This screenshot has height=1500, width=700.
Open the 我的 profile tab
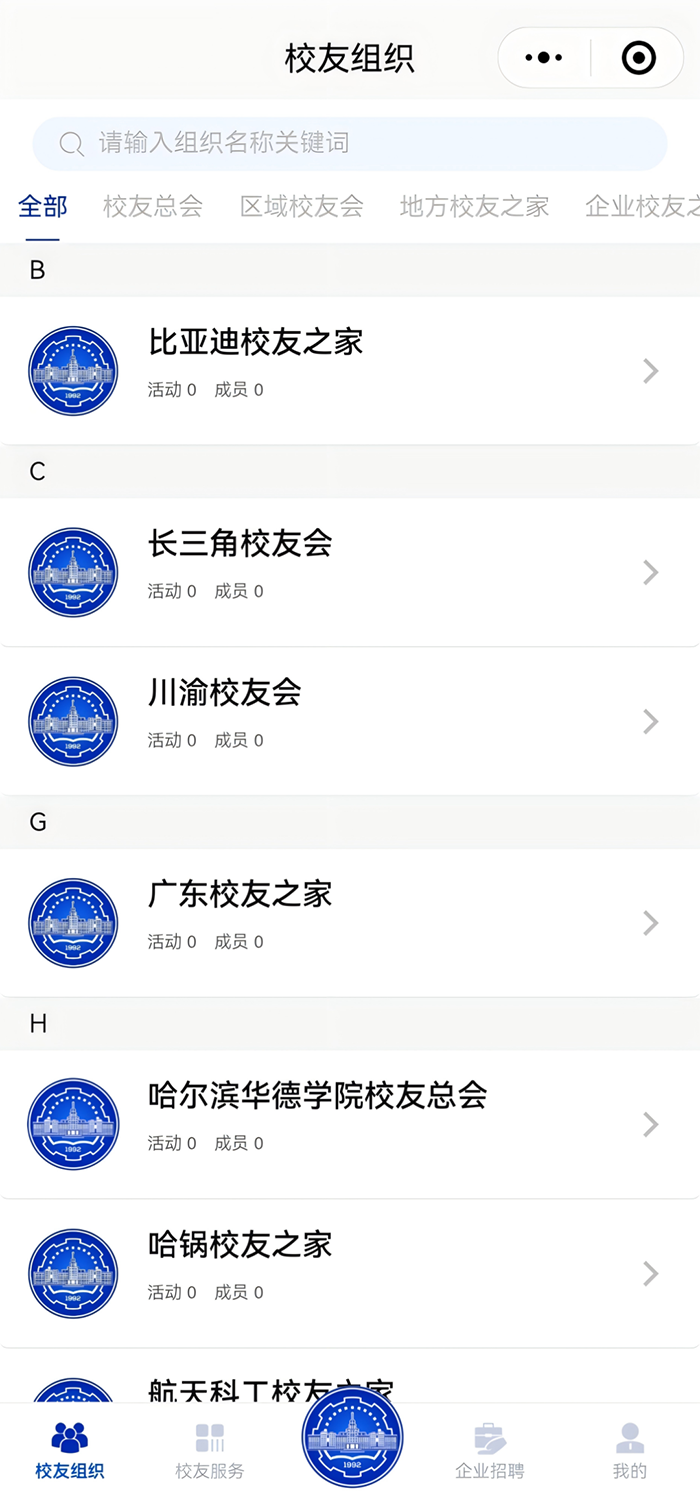pyautogui.click(x=630, y=1452)
